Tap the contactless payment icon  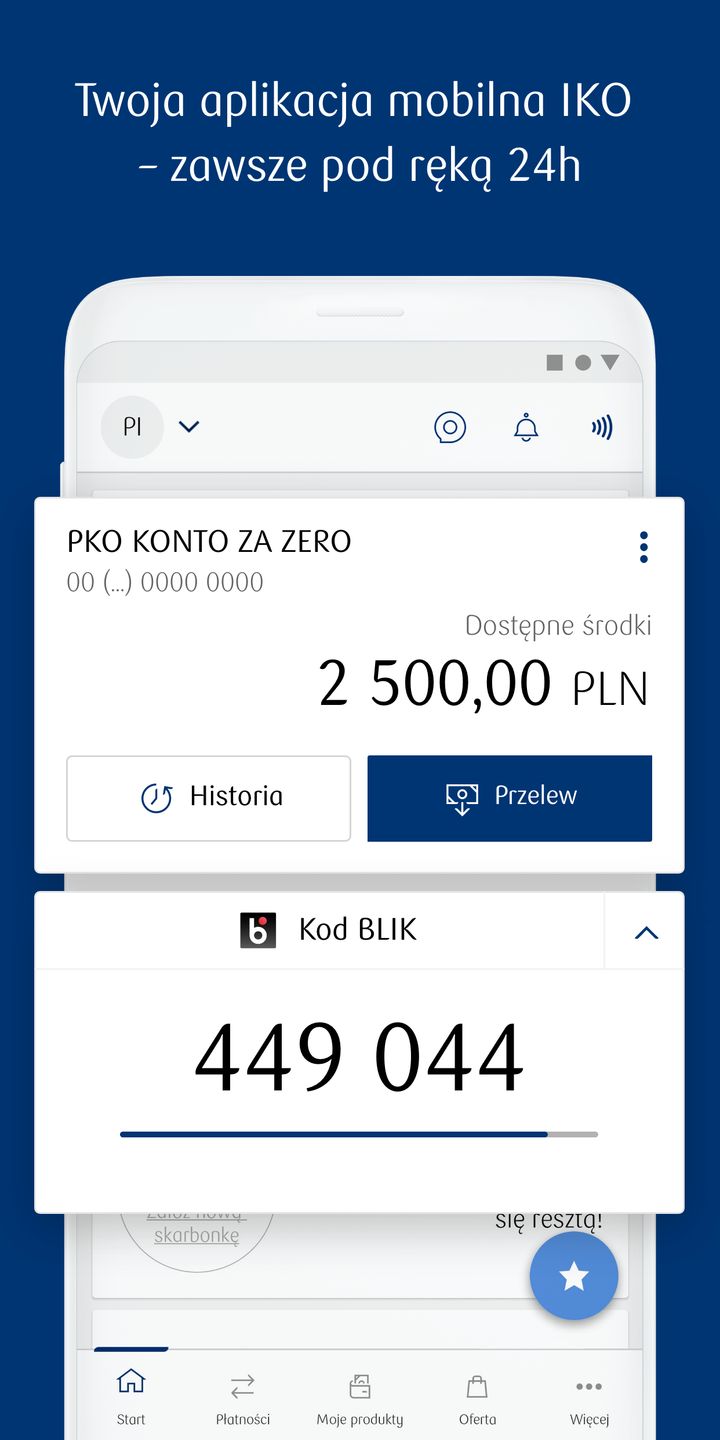[x=601, y=427]
